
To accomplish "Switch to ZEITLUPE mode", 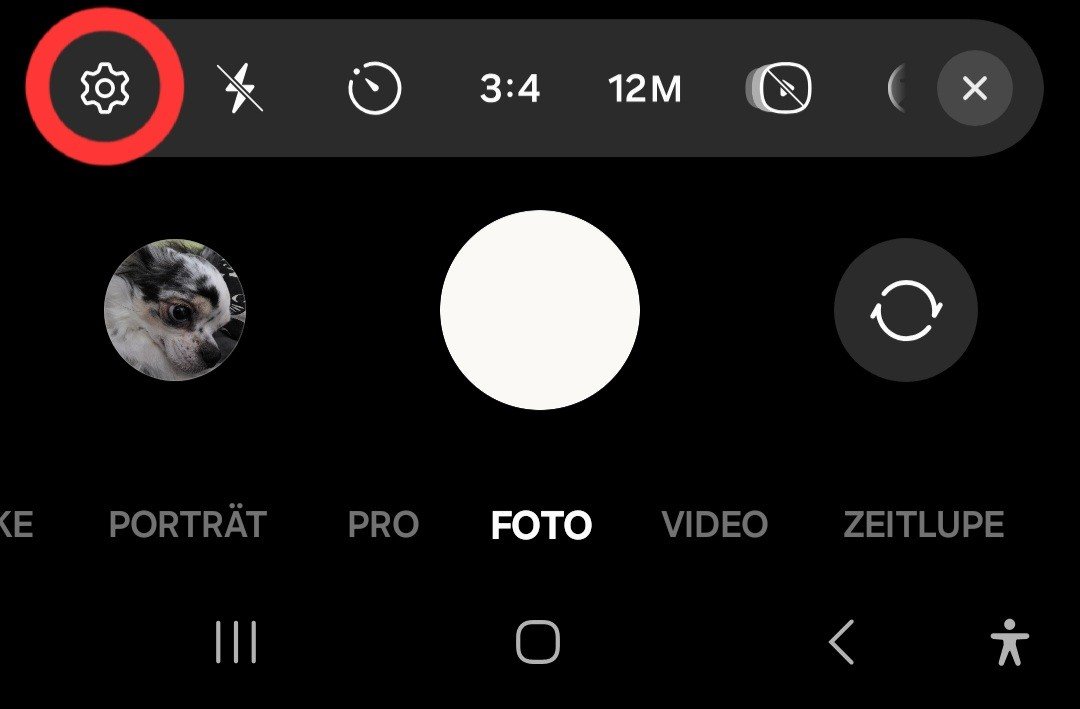I will point(923,524).
